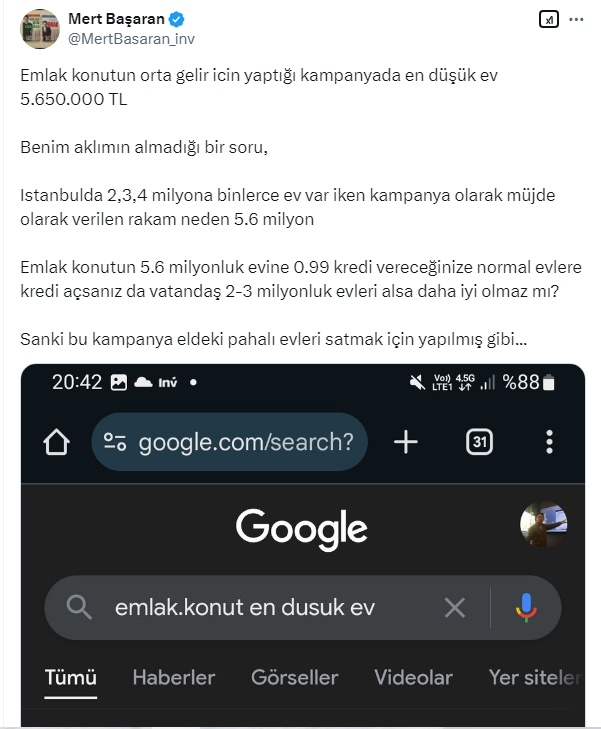Tap the Grok icon on the post
The width and height of the screenshot is (601, 729).
click(x=548, y=19)
